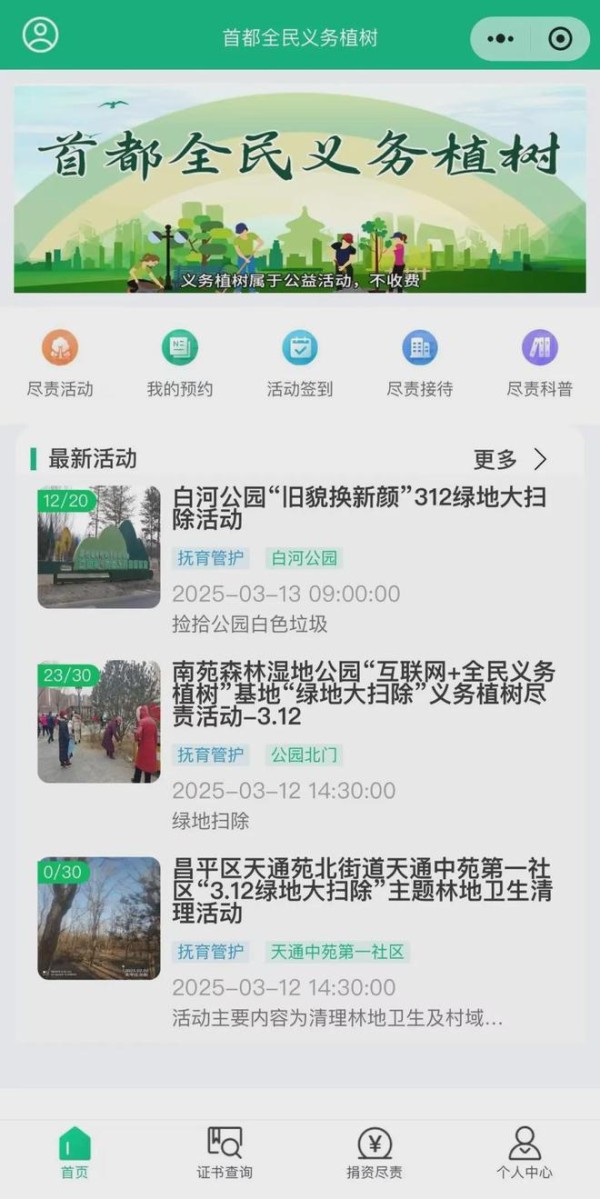Open the 白河公园 312绿地大扫除 activity

[x=300, y=560]
